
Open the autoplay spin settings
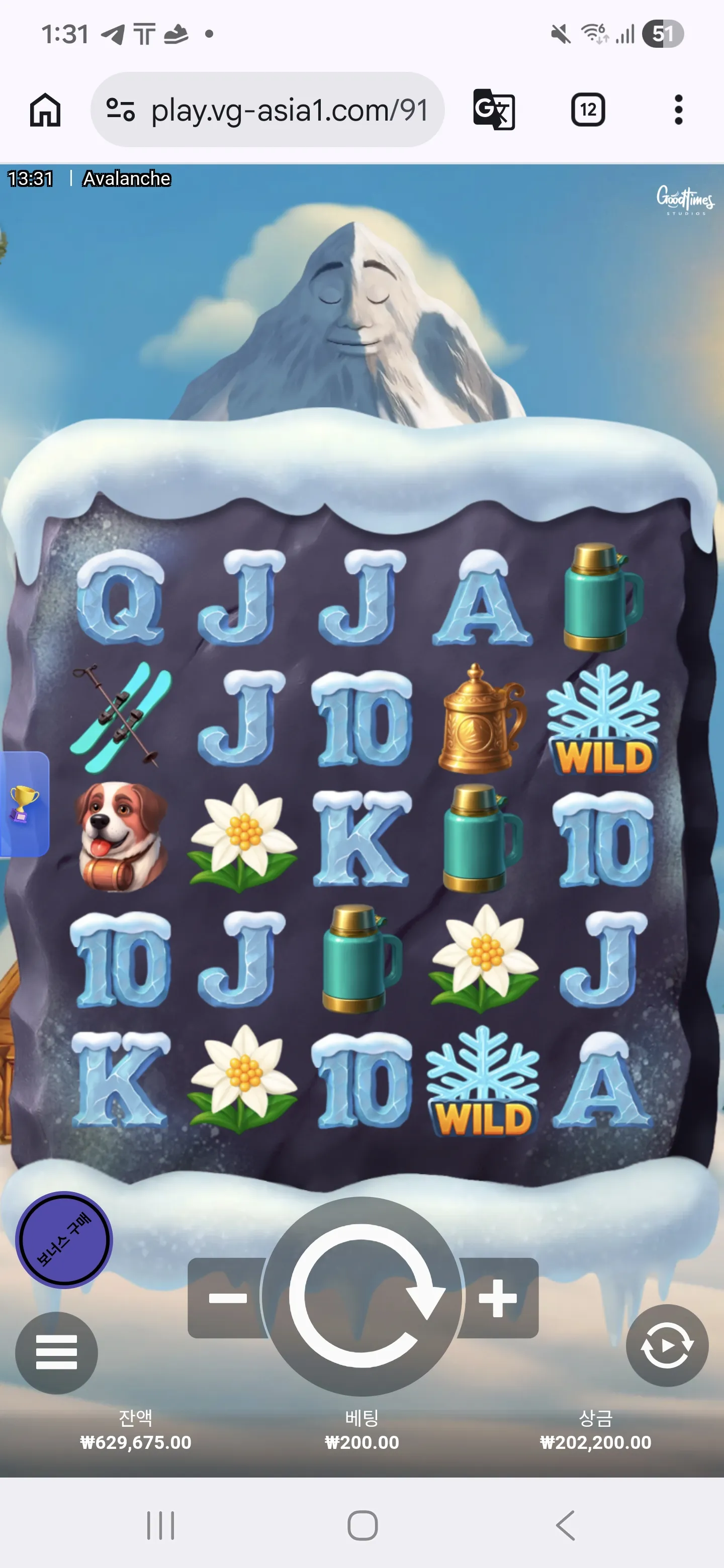coord(667,1346)
